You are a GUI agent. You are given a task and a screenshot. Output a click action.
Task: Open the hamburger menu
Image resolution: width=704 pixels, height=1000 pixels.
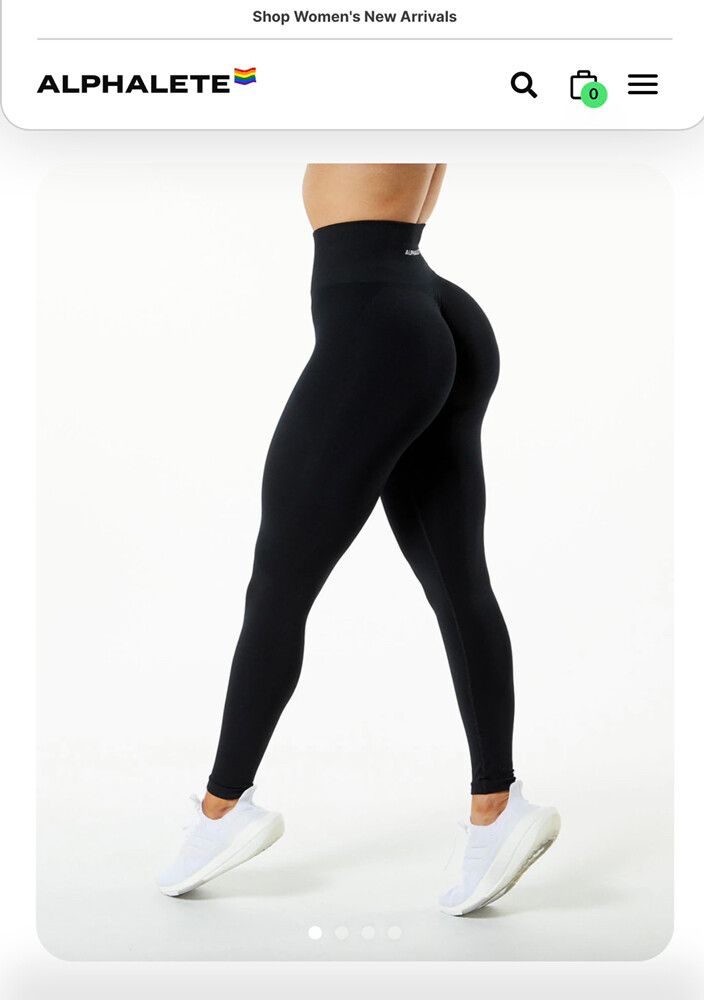[x=643, y=85]
